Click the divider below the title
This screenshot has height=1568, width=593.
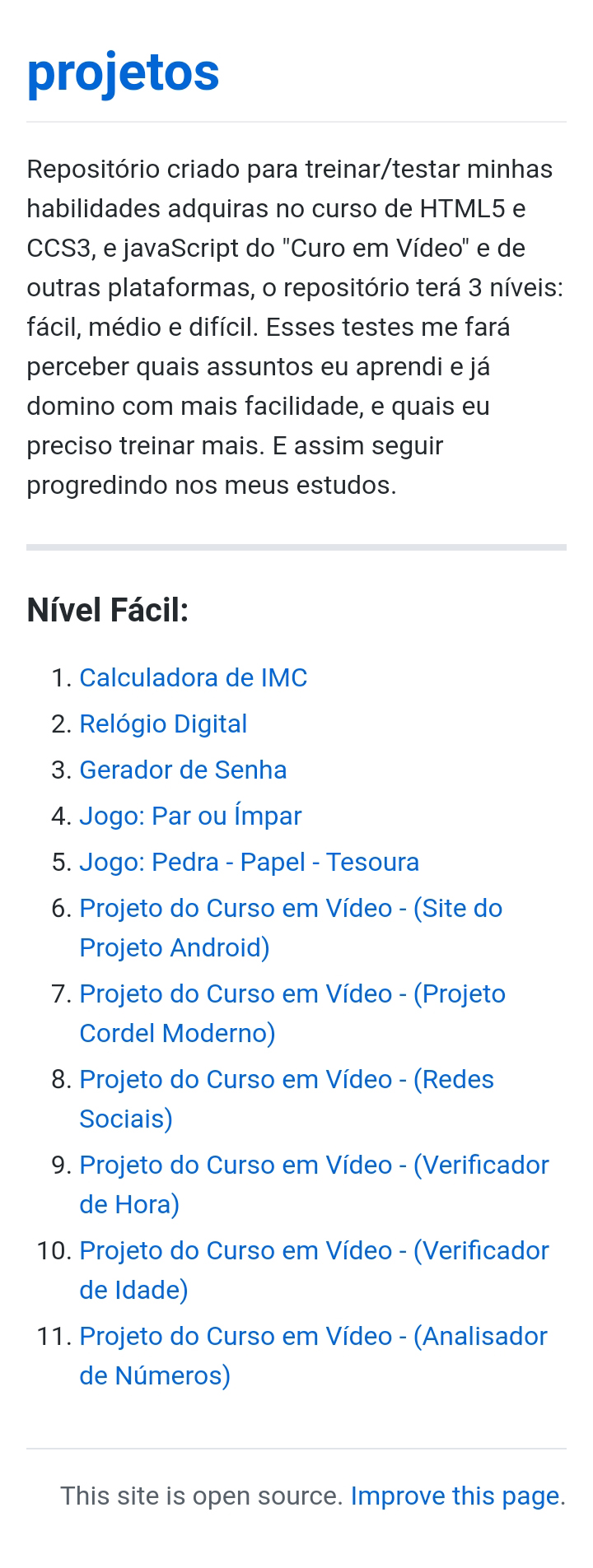pyautogui.click(x=296, y=122)
